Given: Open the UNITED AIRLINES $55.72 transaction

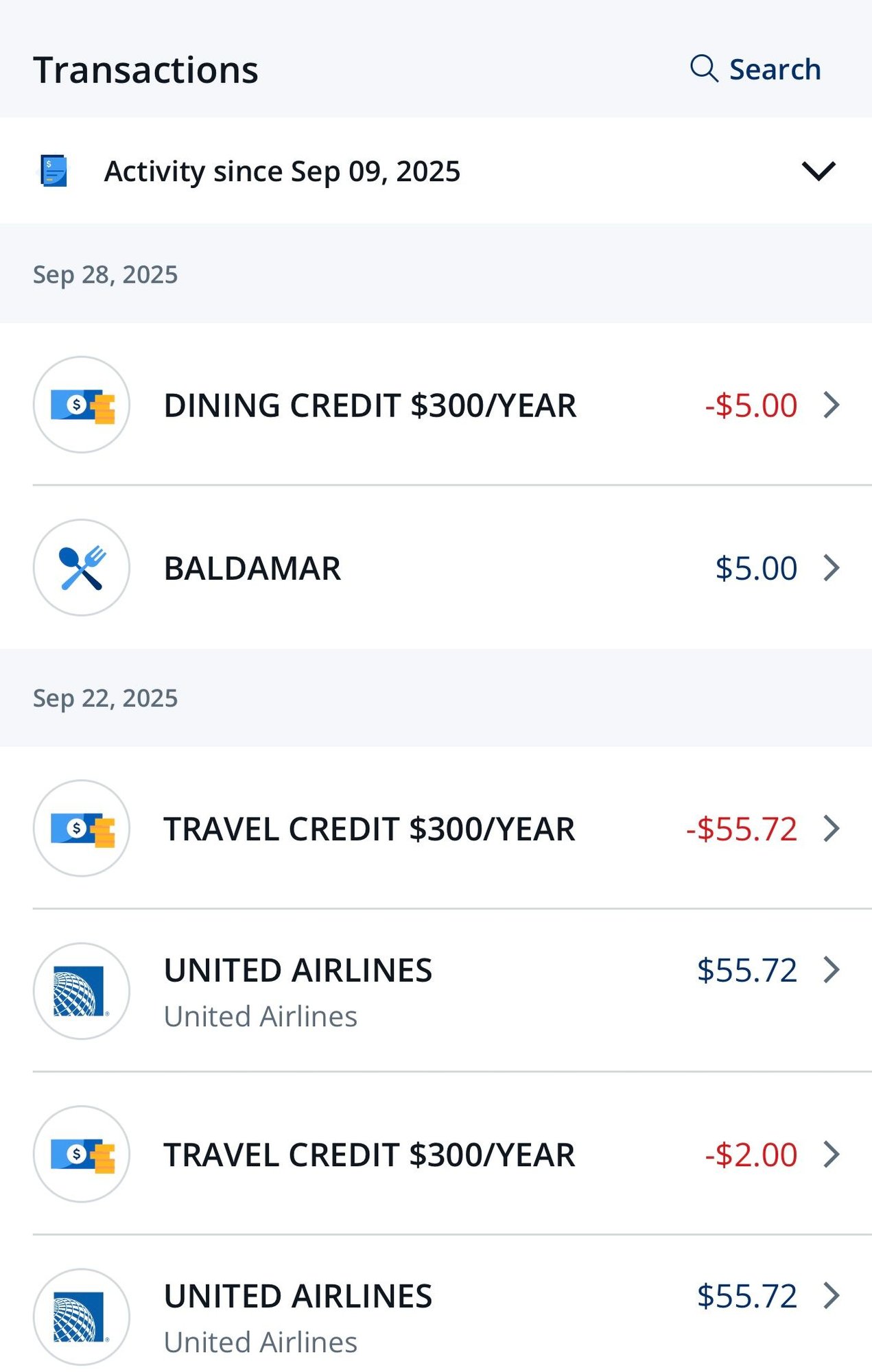Looking at the screenshot, I should [436, 990].
